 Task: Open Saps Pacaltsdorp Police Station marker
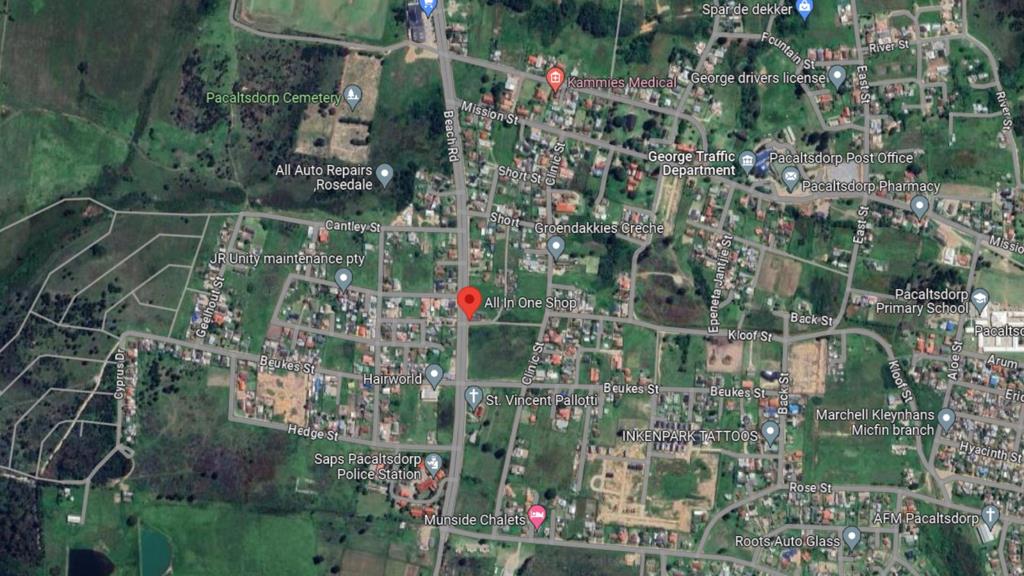pyautogui.click(x=433, y=463)
